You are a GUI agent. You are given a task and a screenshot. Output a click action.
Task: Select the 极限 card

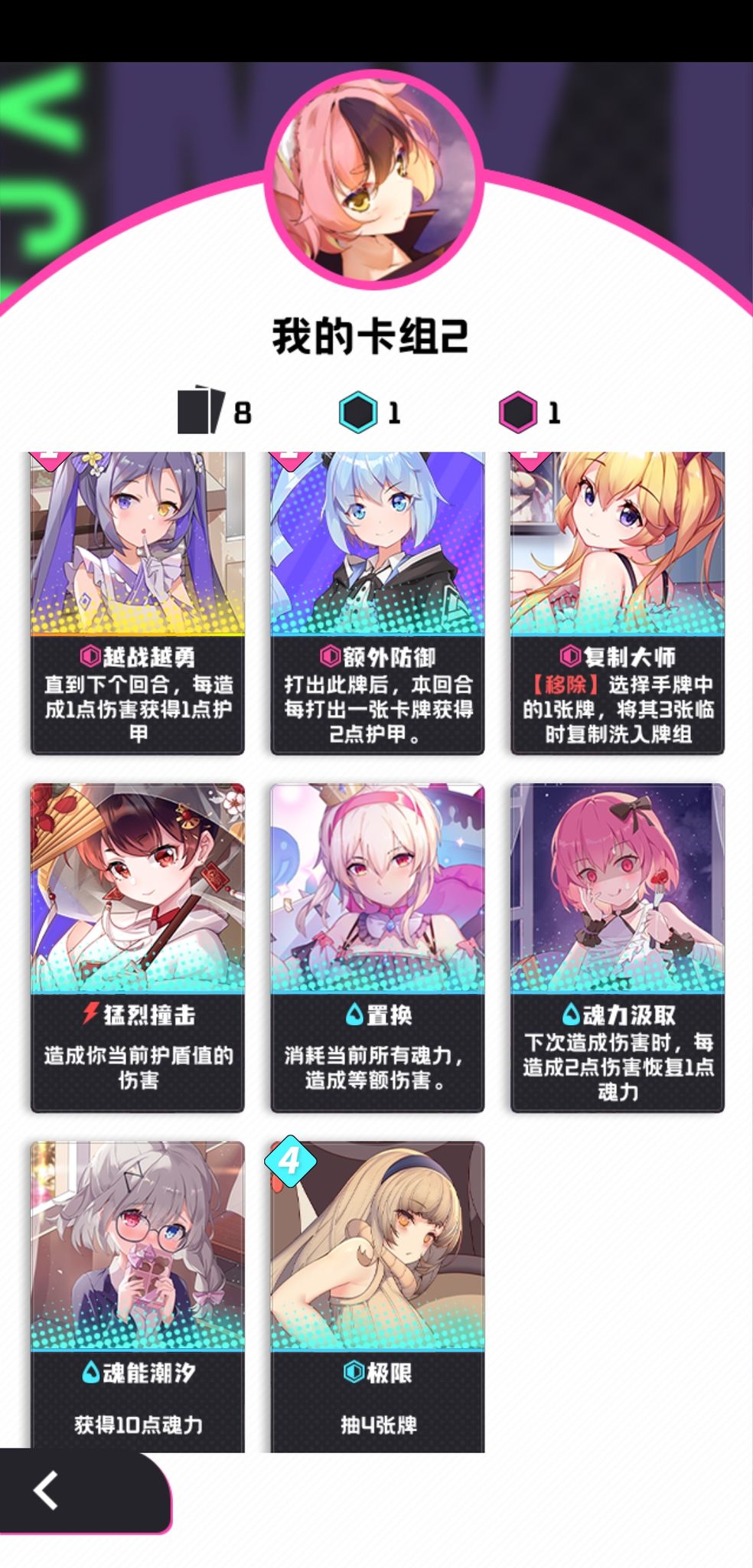point(377,1296)
